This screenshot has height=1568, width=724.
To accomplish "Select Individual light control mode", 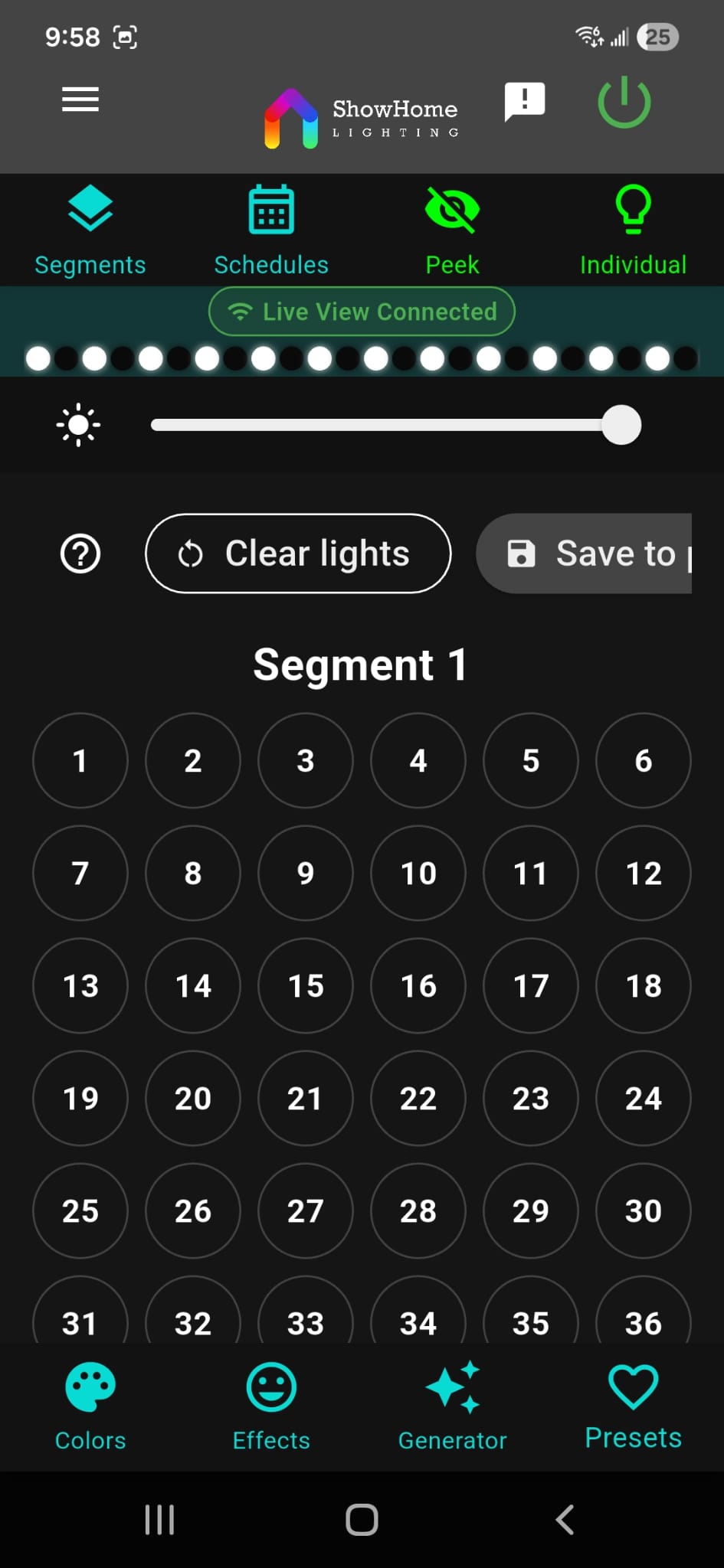I will [633, 230].
